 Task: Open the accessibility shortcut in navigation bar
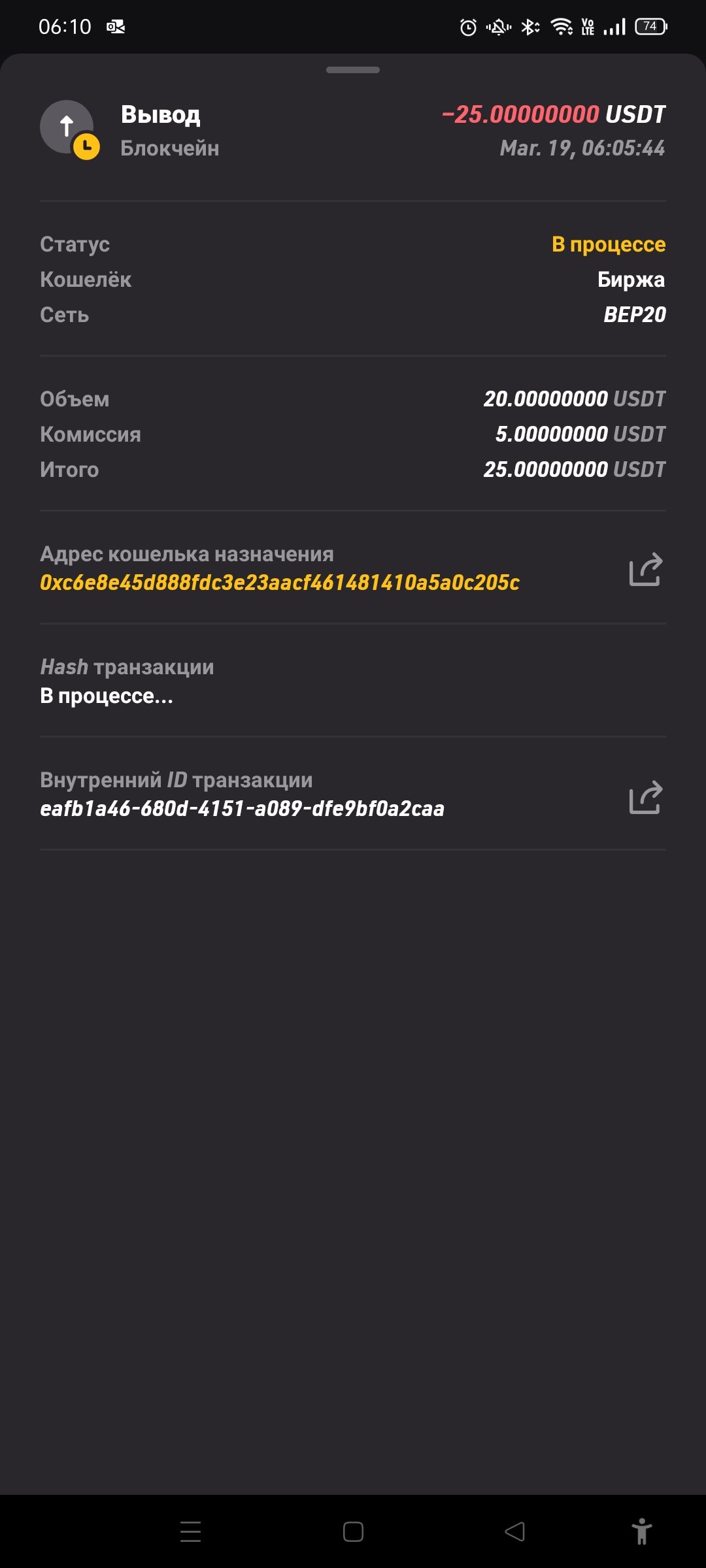642,1531
